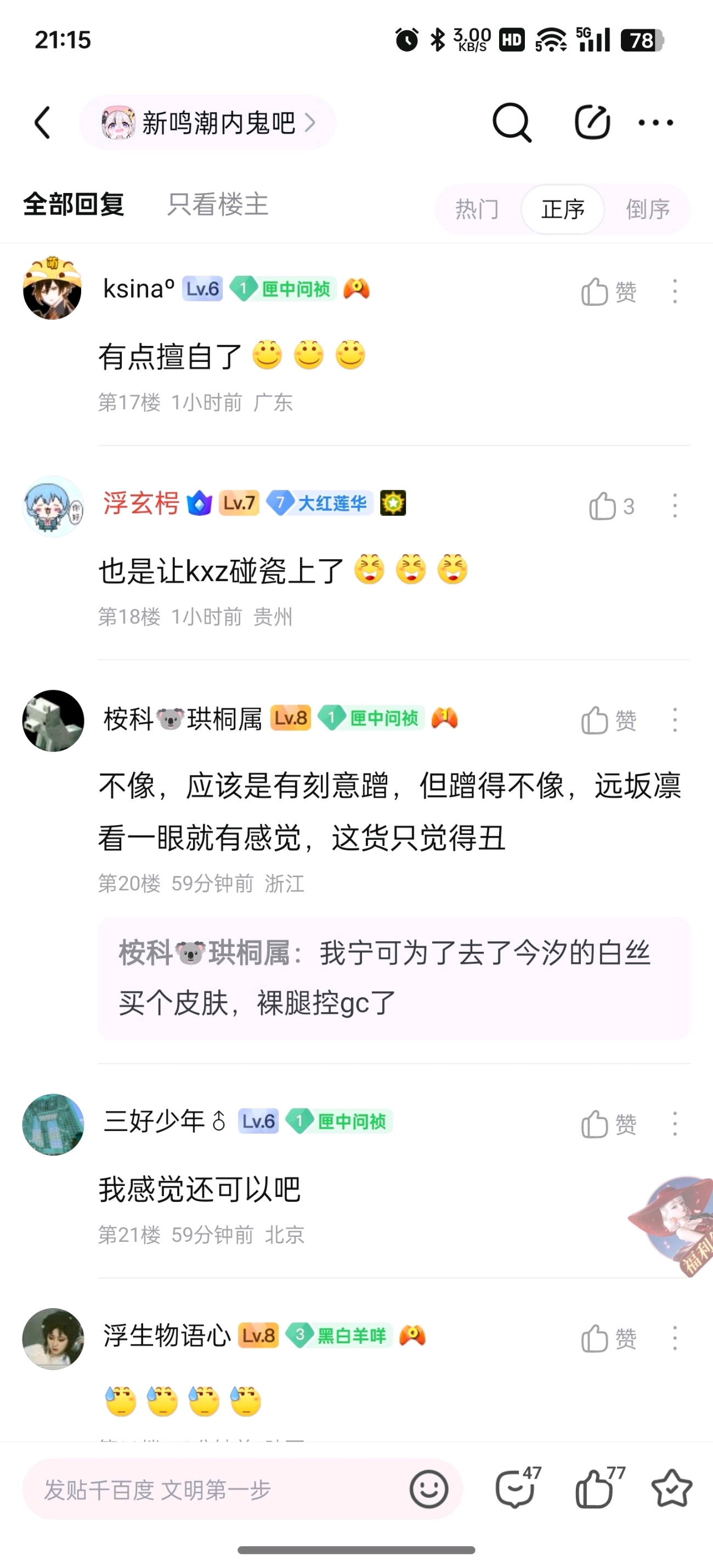
Task: Switch to the 只看楼主 tab
Action: [217, 204]
